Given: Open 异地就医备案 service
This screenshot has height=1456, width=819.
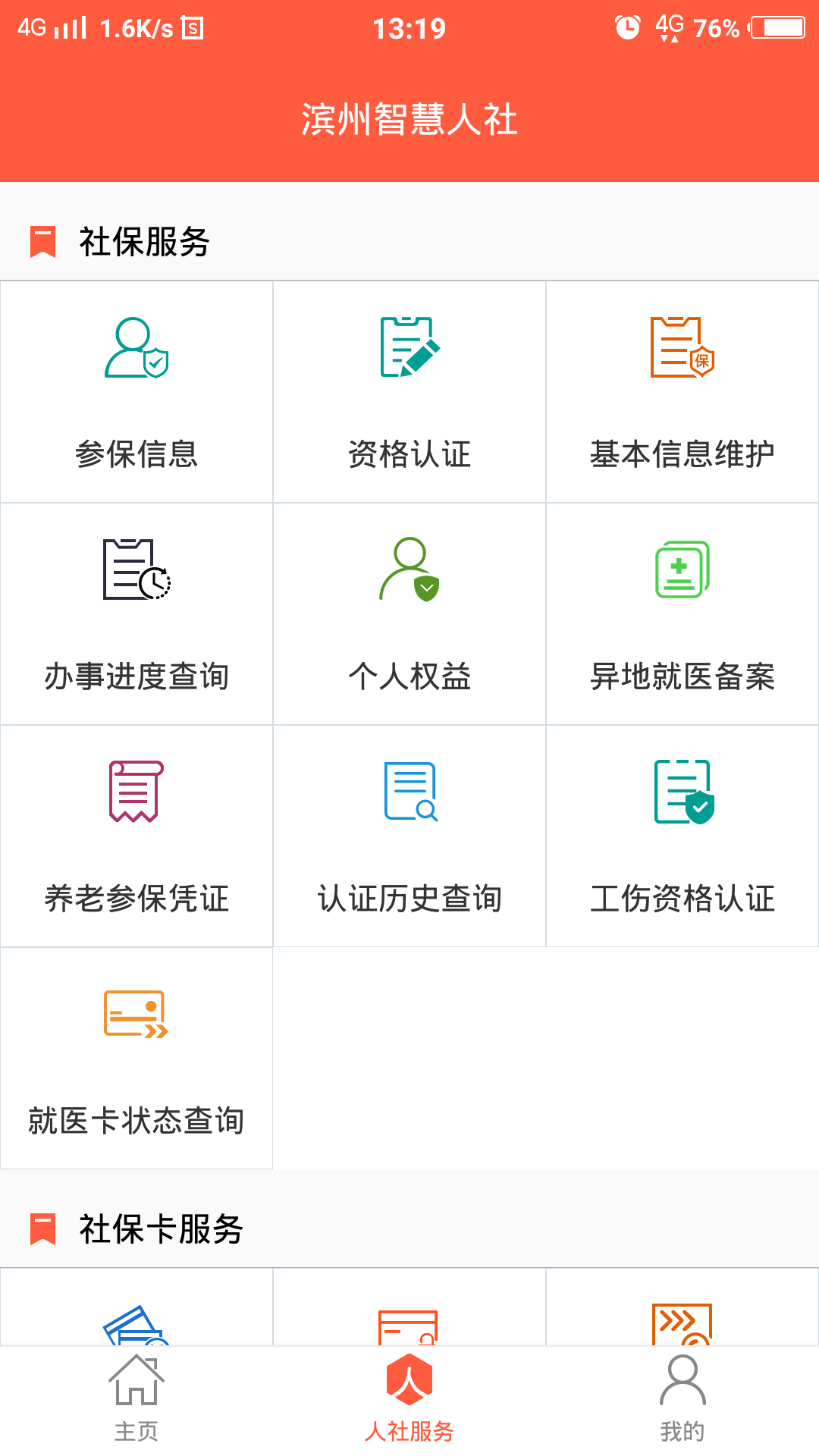Looking at the screenshot, I should tap(682, 613).
